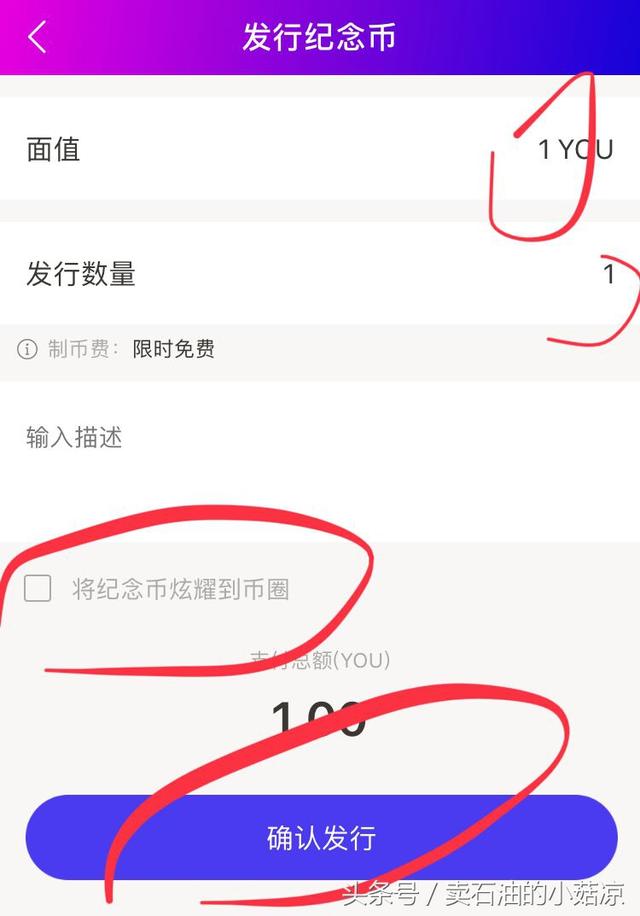The image size is (640, 916).
Task: Confirm with the 确认发行 button
Action: point(321,838)
